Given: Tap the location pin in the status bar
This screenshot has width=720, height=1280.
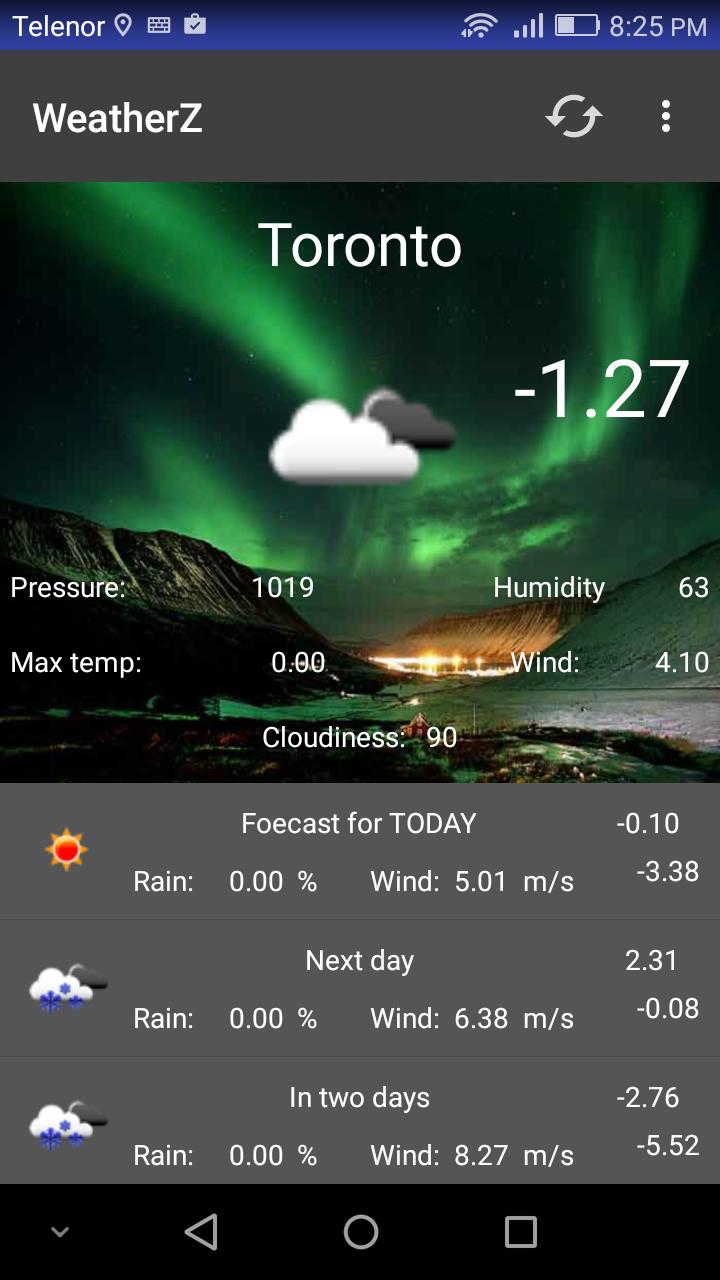Looking at the screenshot, I should (x=122, y=24).
